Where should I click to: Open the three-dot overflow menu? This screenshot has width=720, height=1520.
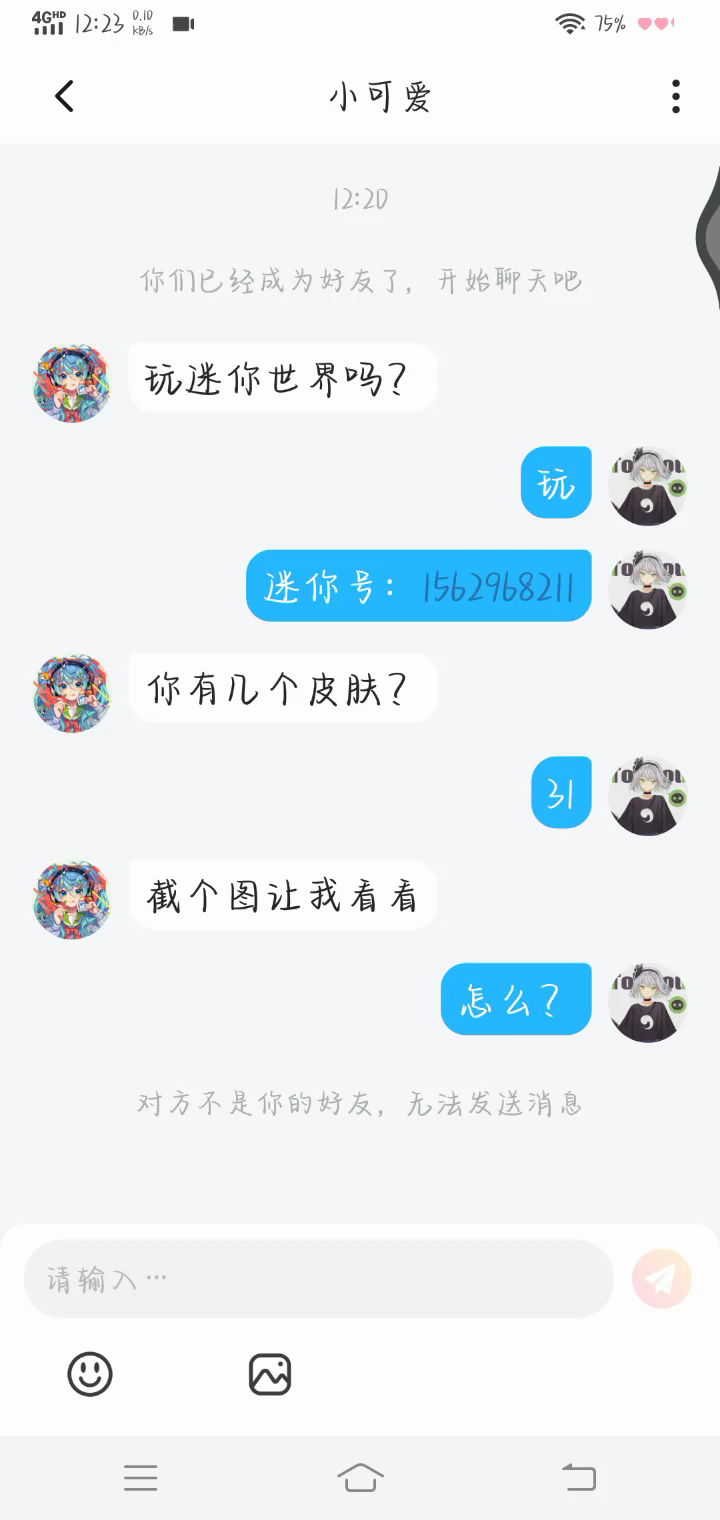click(676, 97)
